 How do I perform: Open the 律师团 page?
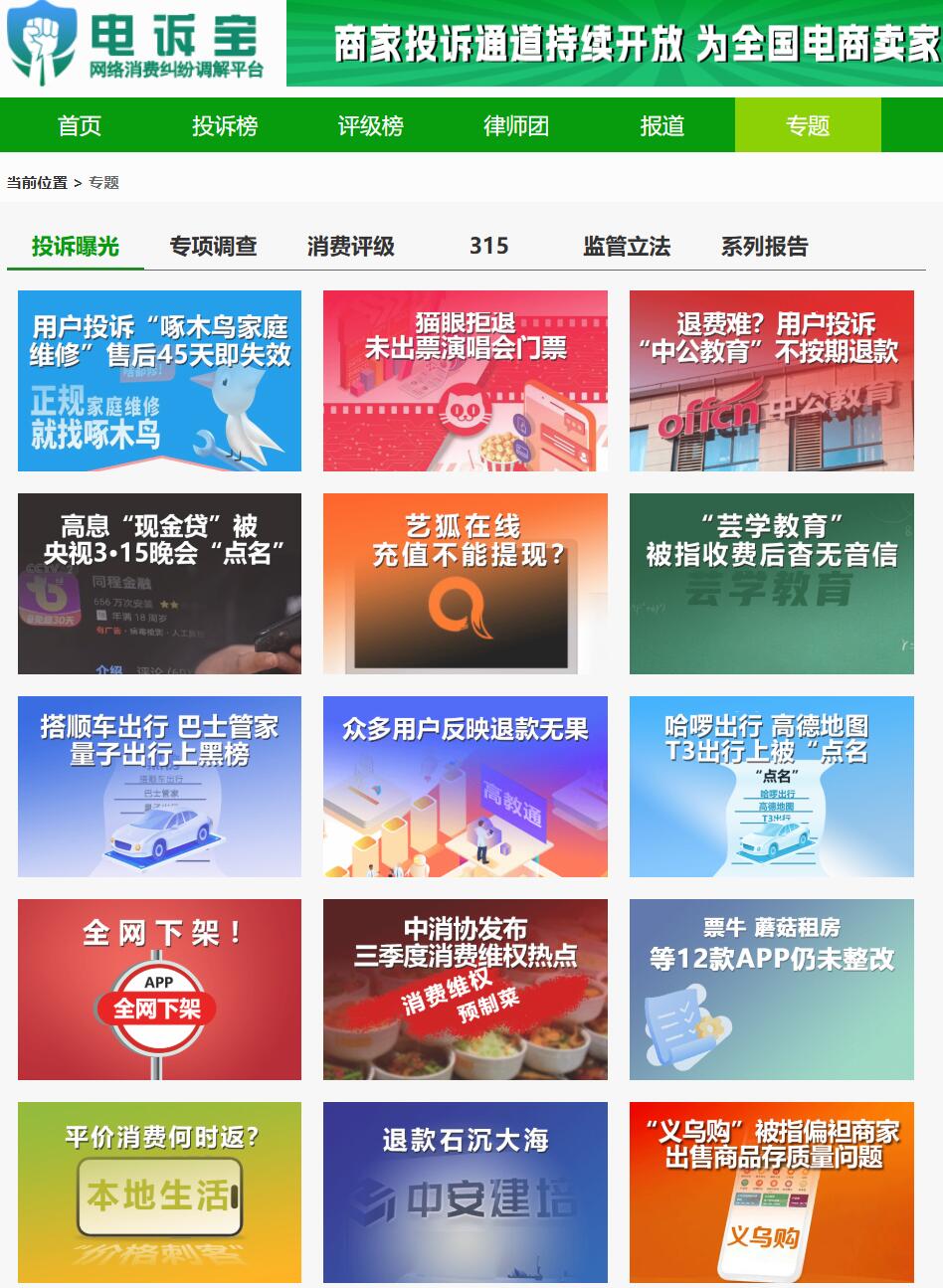pos(516,125)
